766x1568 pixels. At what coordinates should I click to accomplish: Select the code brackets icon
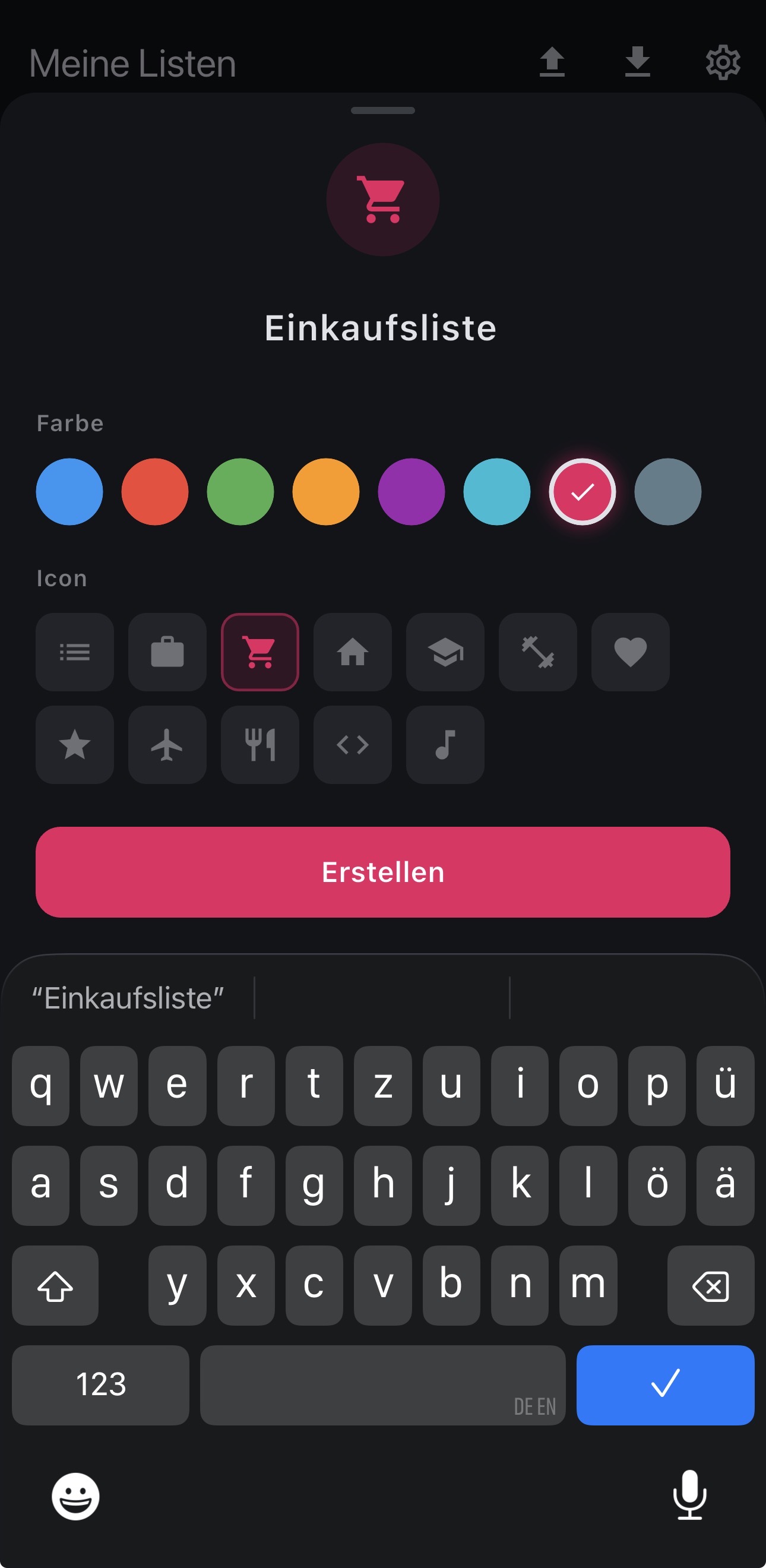coord(352,745)
